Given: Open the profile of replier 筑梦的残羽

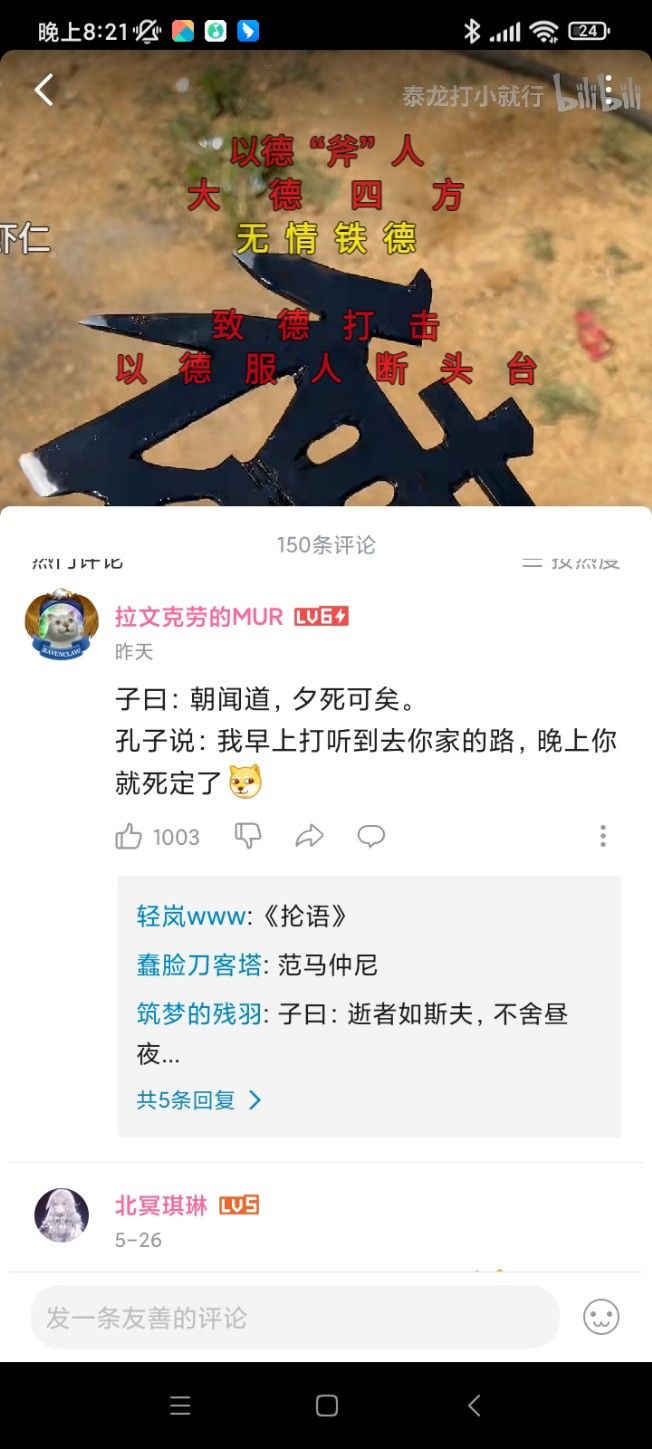Looking at the screenshot, I should coord(199,1014).
